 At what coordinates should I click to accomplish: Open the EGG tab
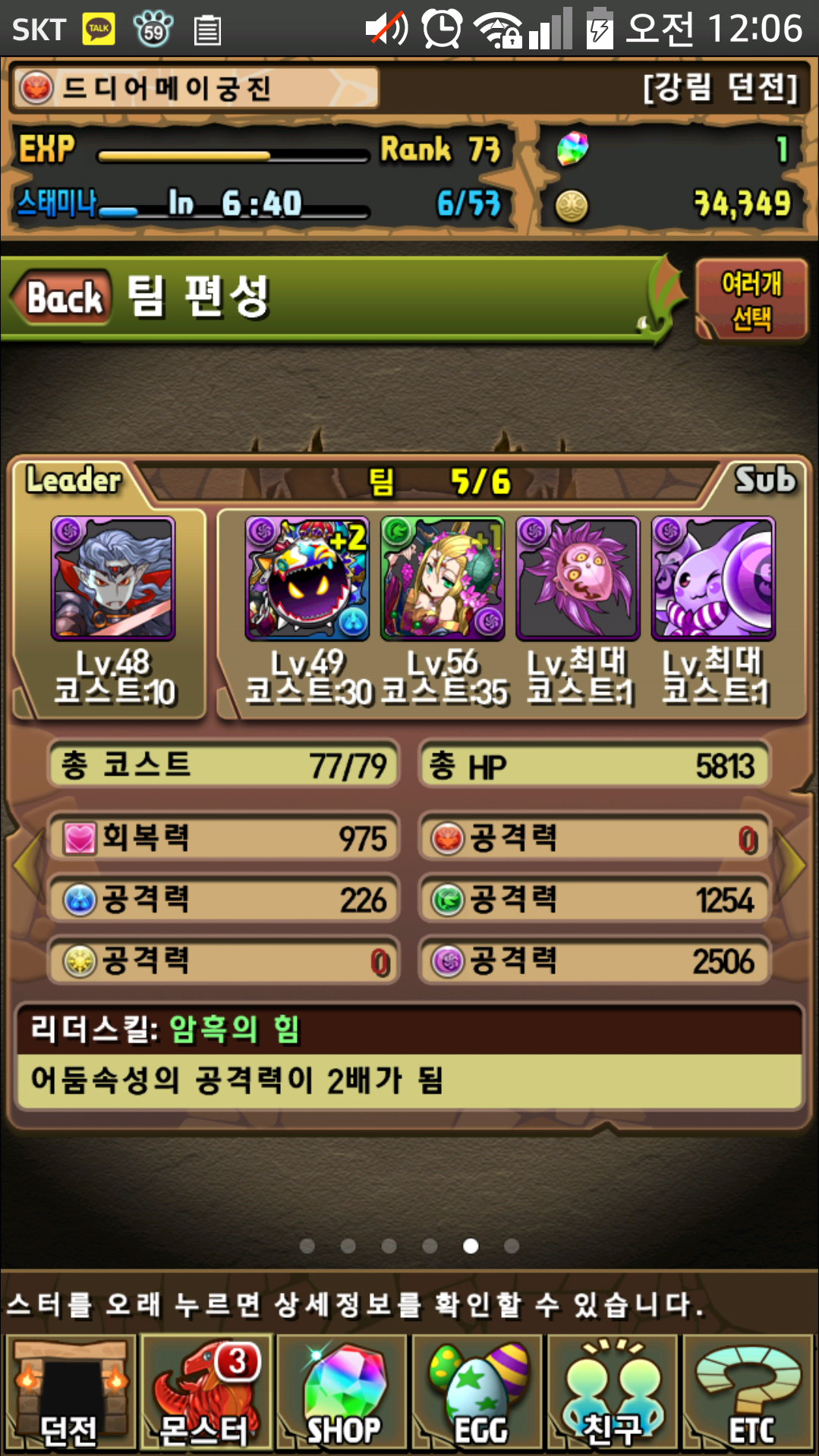[x=477, y=1393]
